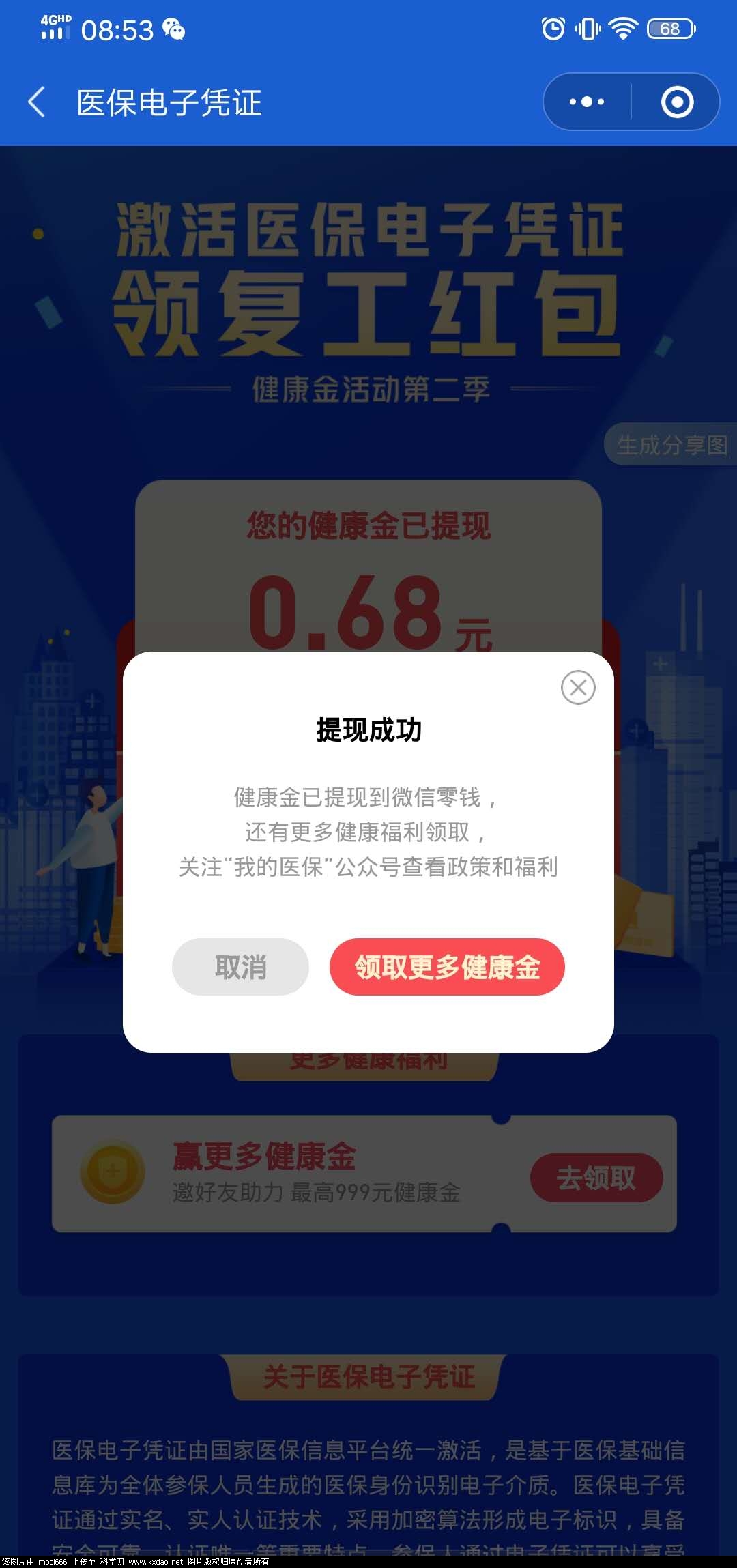Close the mini program with circle button
The height and width of the screenshot is (1568, 737).
tap(677, 102)
